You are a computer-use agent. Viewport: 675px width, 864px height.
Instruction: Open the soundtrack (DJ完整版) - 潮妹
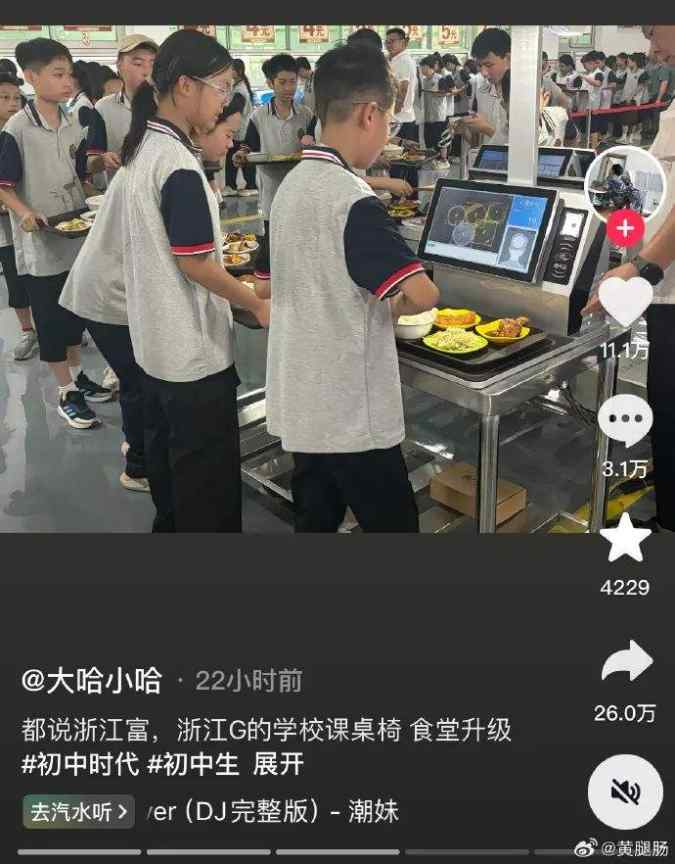(270, 811)
